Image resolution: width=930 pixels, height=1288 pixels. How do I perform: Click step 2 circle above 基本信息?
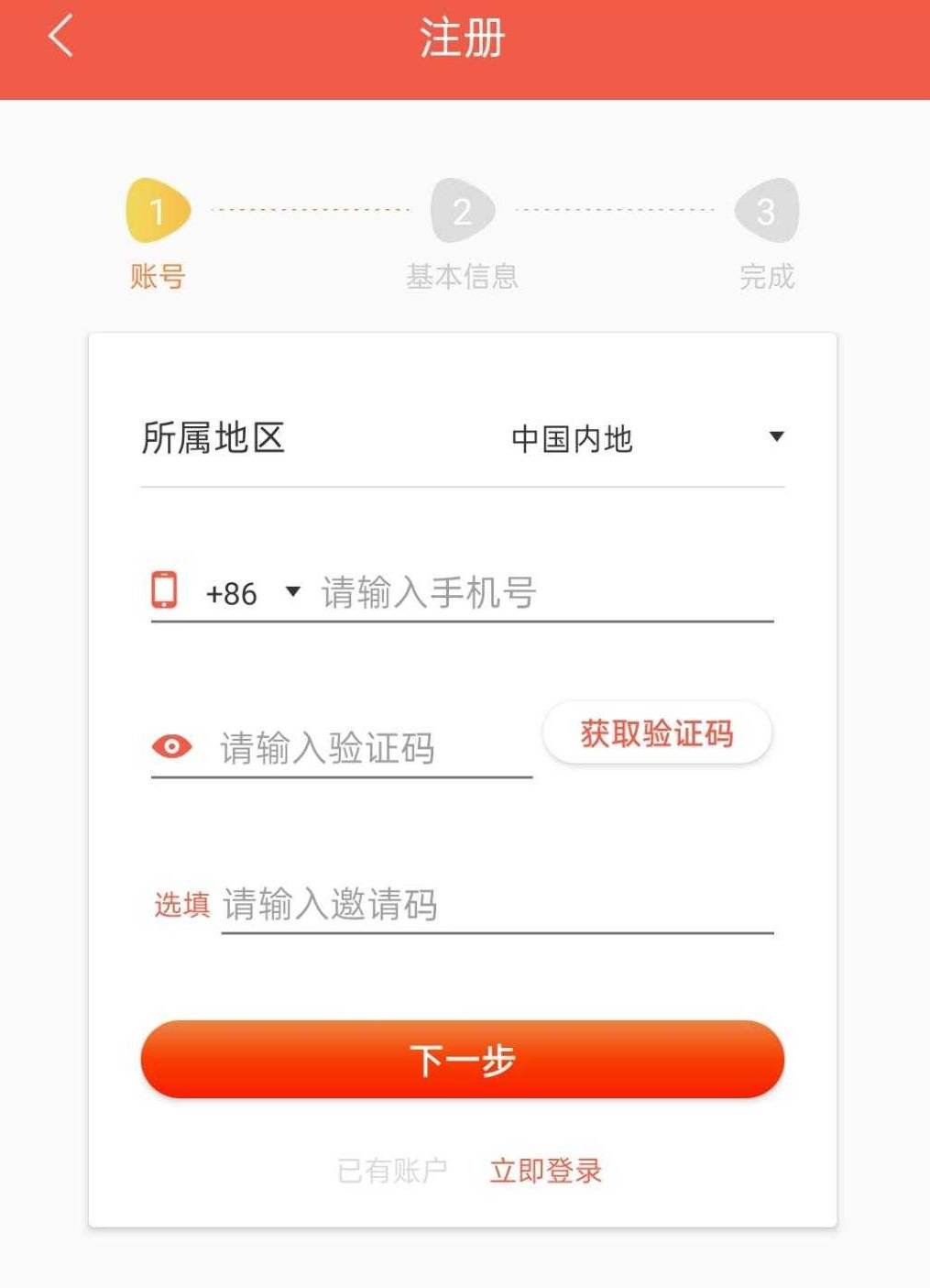point(464,211)
